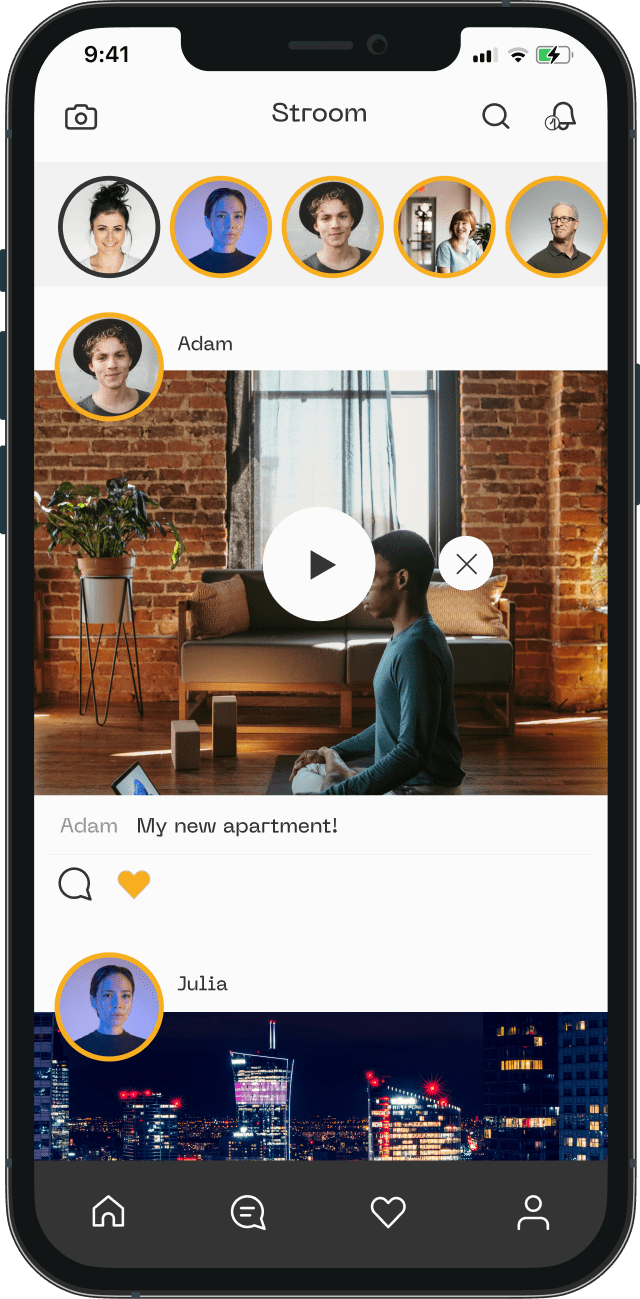Open the Profile tab
Screen dimensions: 640x1299
[533, 1212]
